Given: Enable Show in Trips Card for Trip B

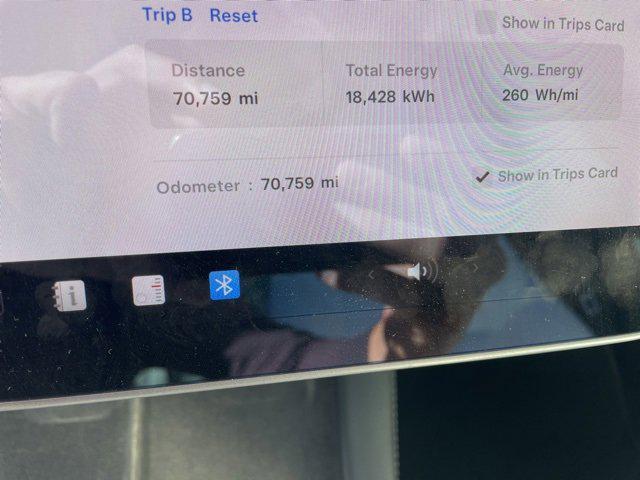Looking at the screenshot, I should (x=485, y=22).
